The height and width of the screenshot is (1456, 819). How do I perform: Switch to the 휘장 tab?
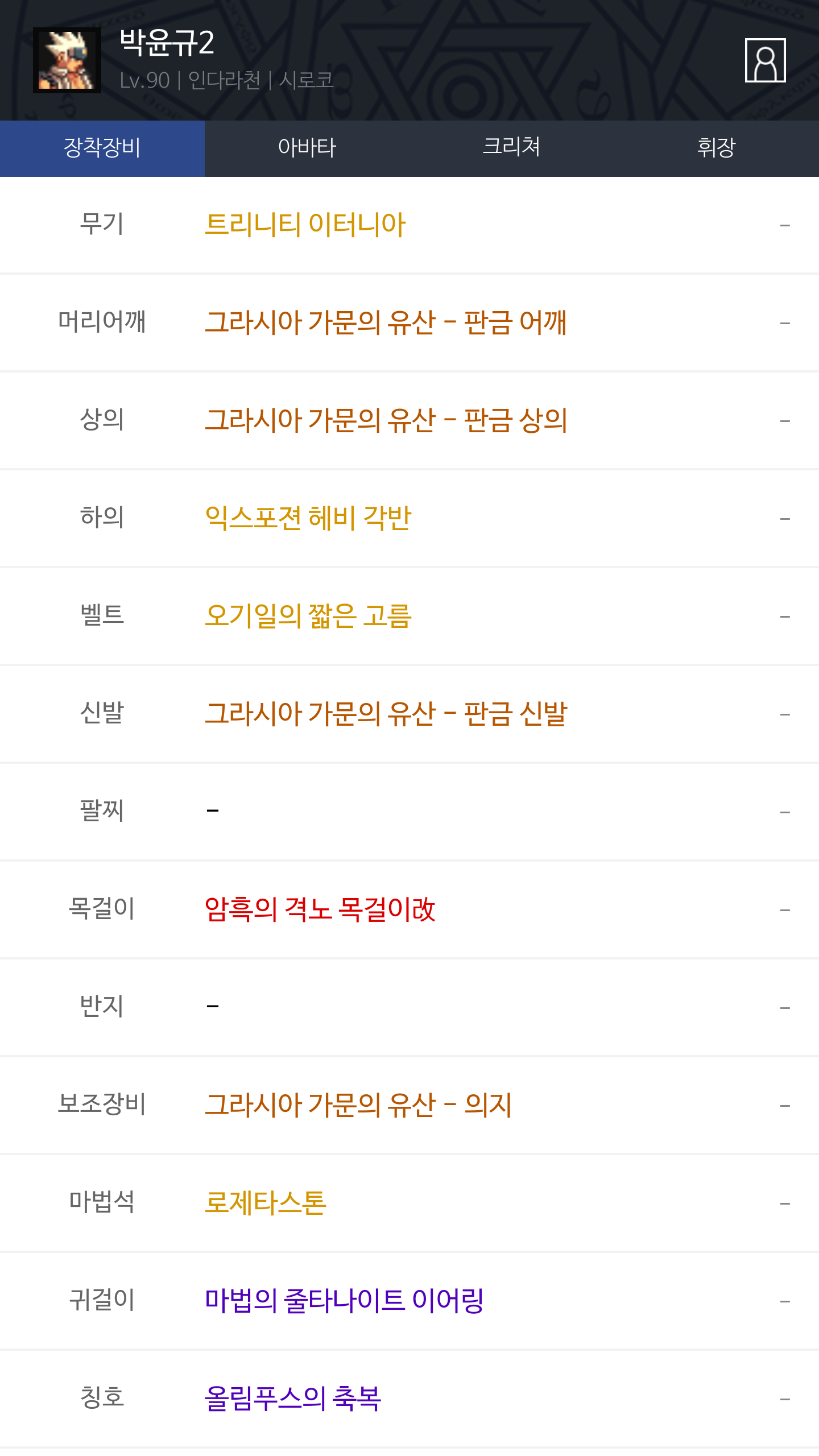(716, 148)
